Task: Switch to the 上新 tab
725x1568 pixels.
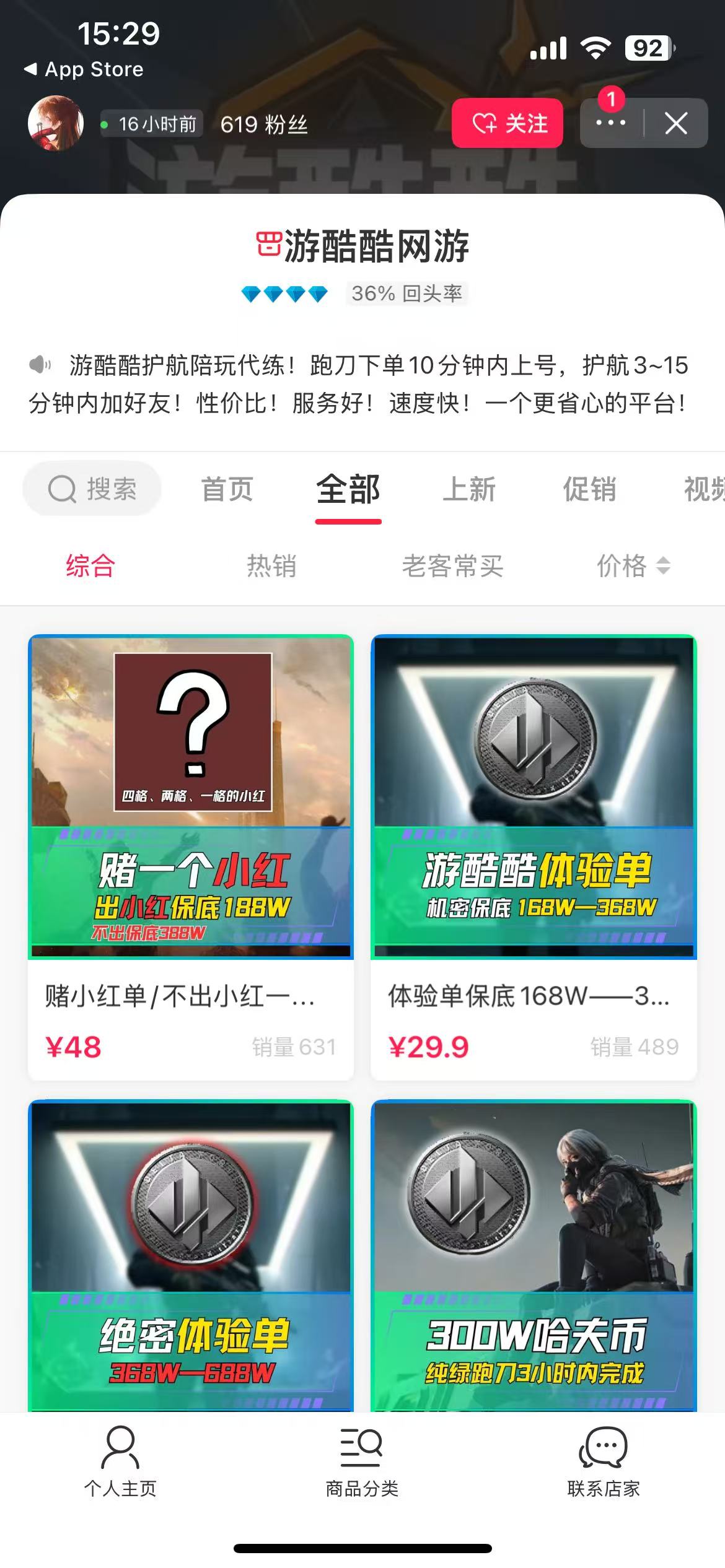Action: (469, 489)
